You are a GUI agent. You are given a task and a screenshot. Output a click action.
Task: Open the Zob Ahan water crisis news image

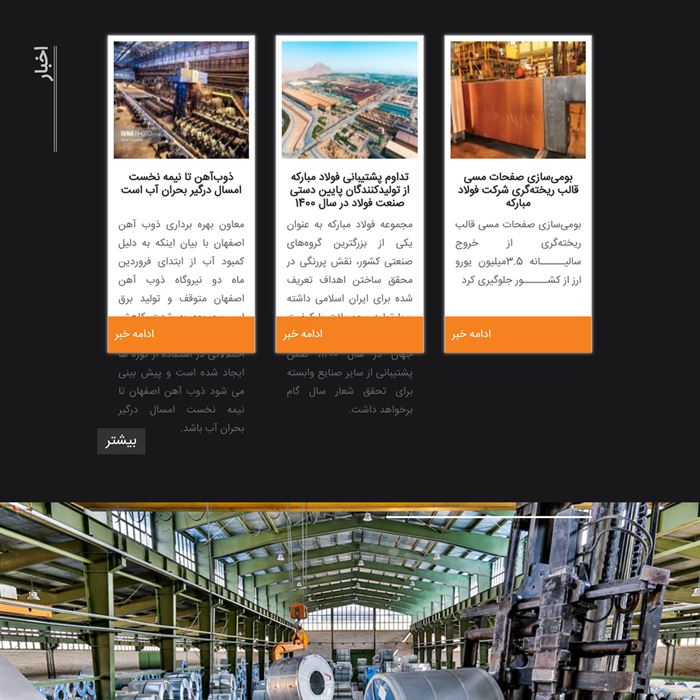click(x=181, y=99)
